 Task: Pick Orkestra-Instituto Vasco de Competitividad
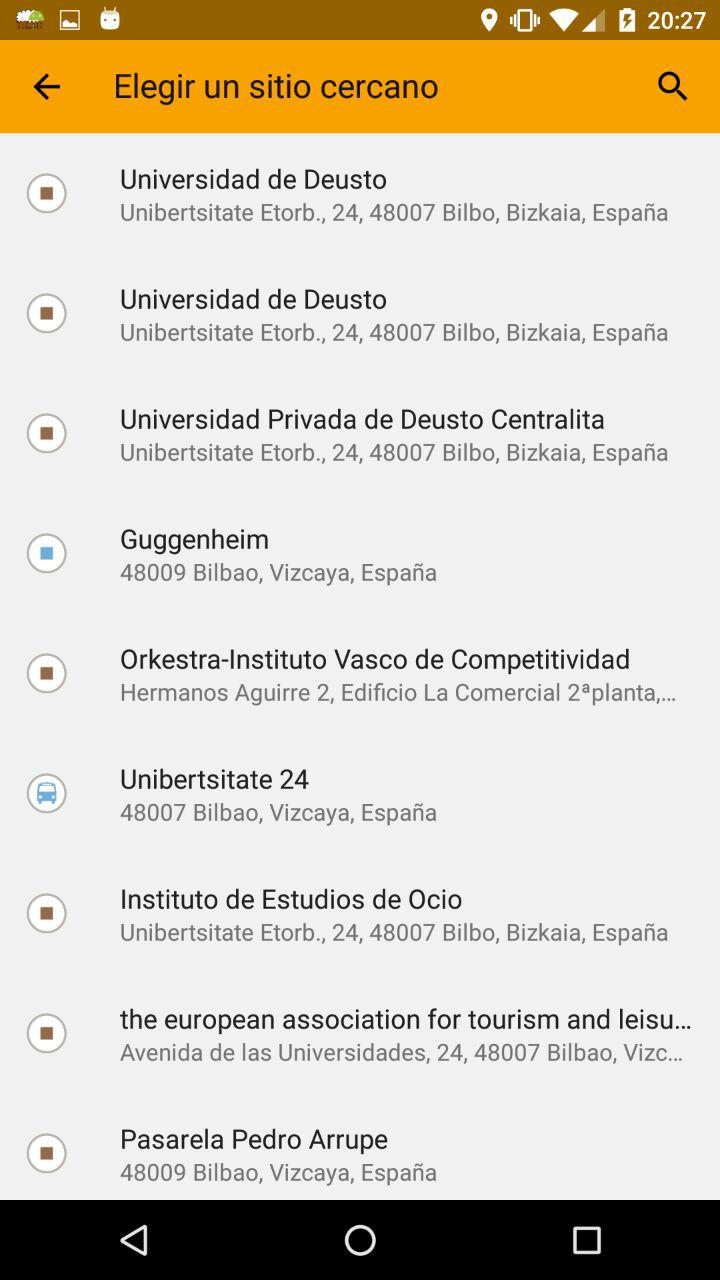pos(375,674)
